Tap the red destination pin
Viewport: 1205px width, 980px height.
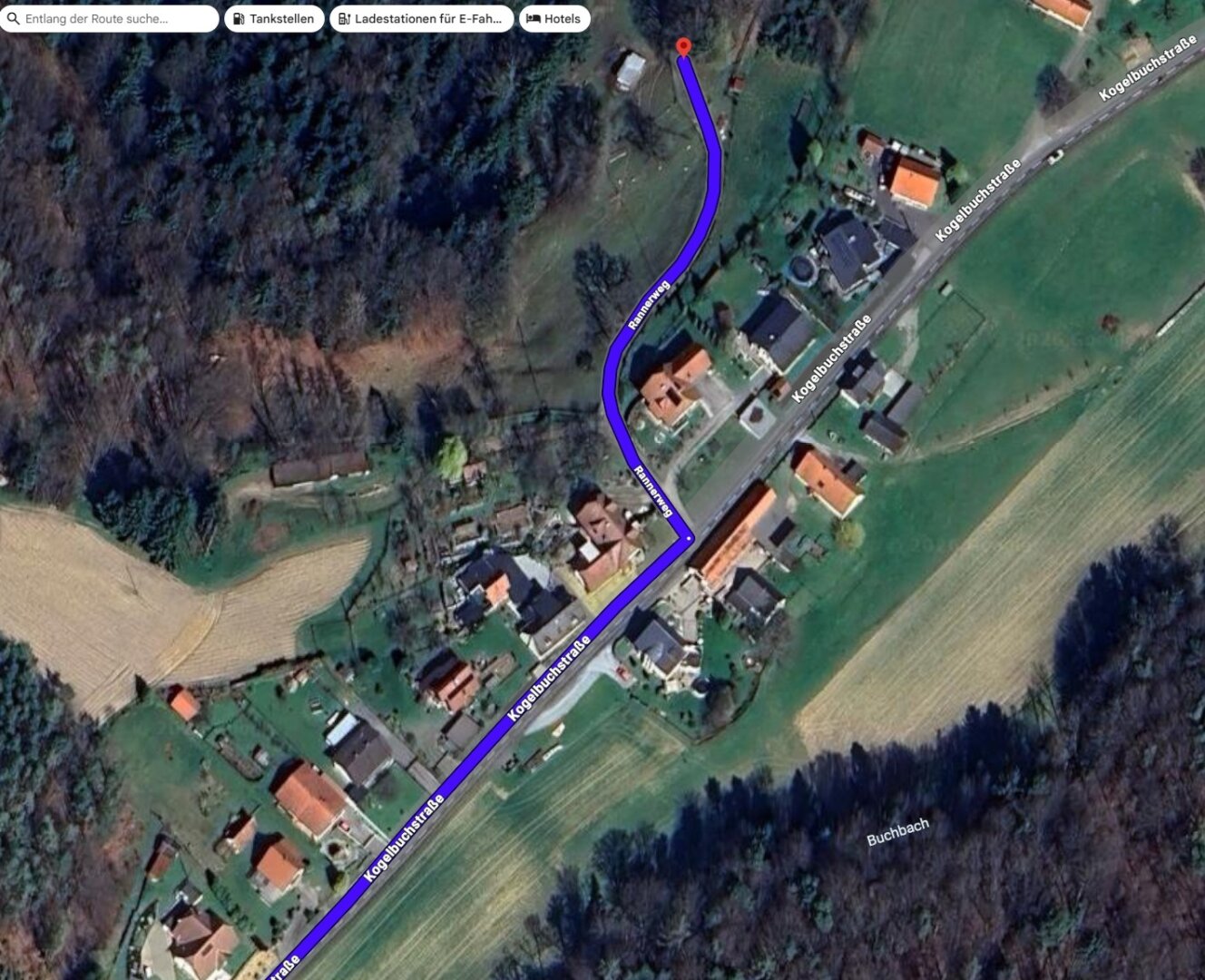(683, 47)
